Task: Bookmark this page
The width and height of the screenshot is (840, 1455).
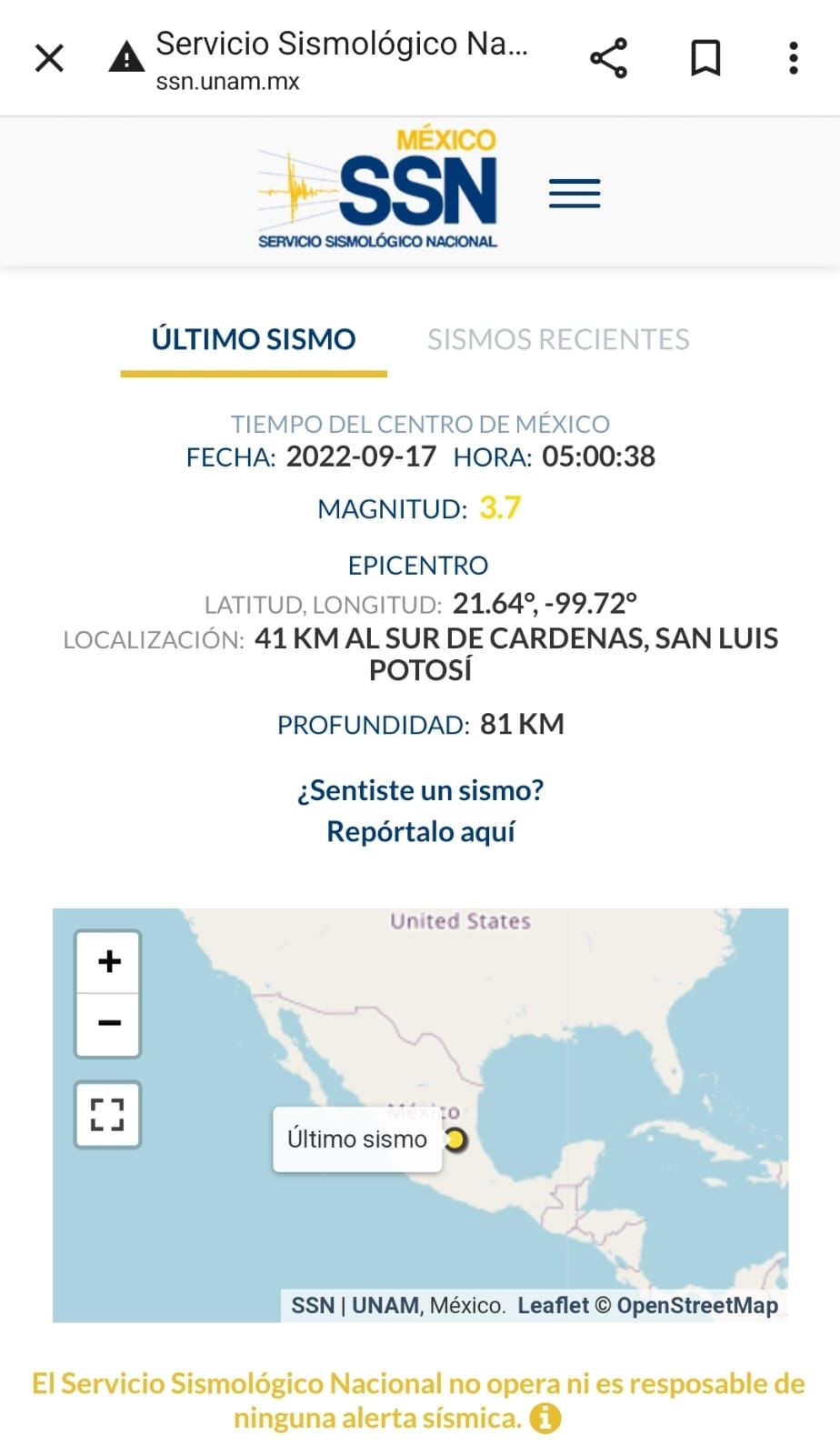Action: click(x=705, y=58)
